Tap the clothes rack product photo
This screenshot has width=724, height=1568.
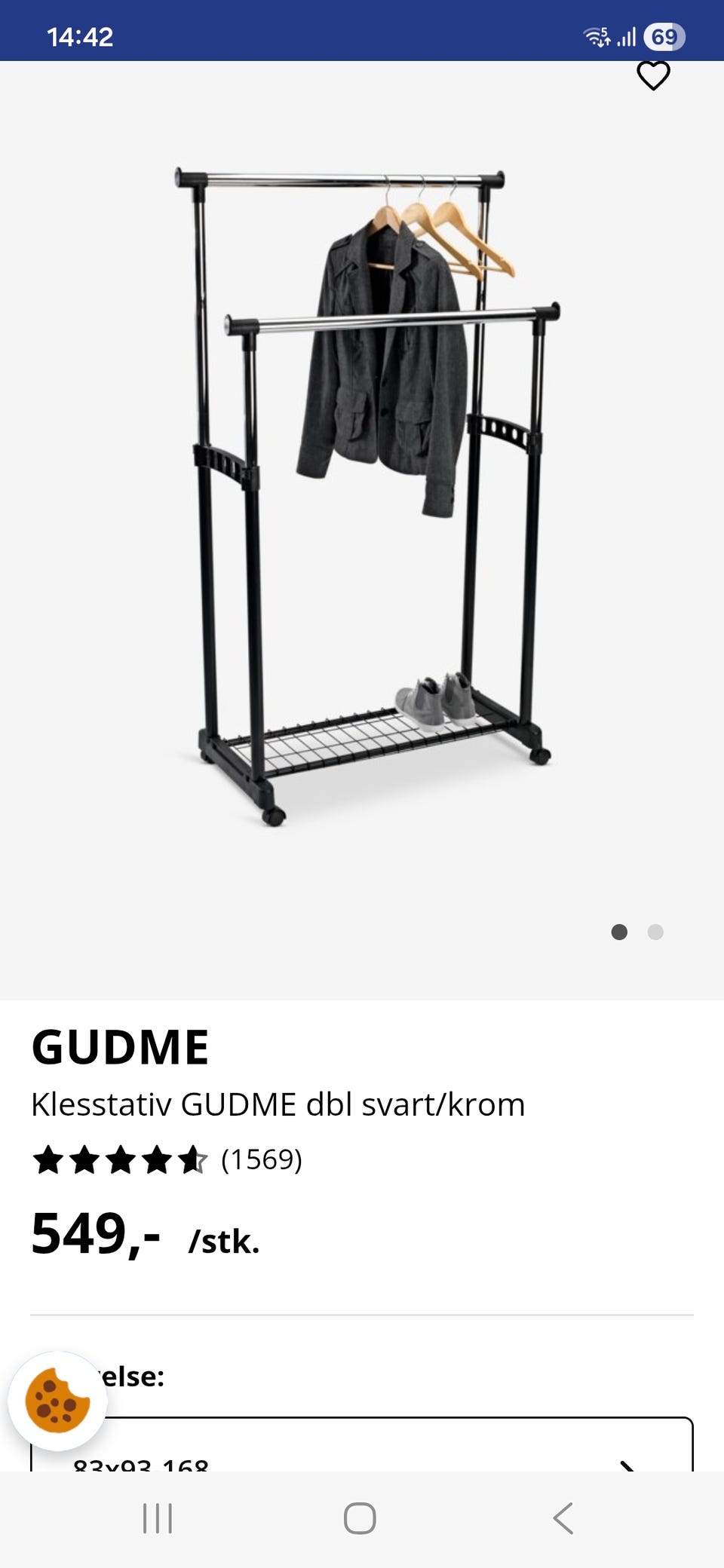[362, 490]
